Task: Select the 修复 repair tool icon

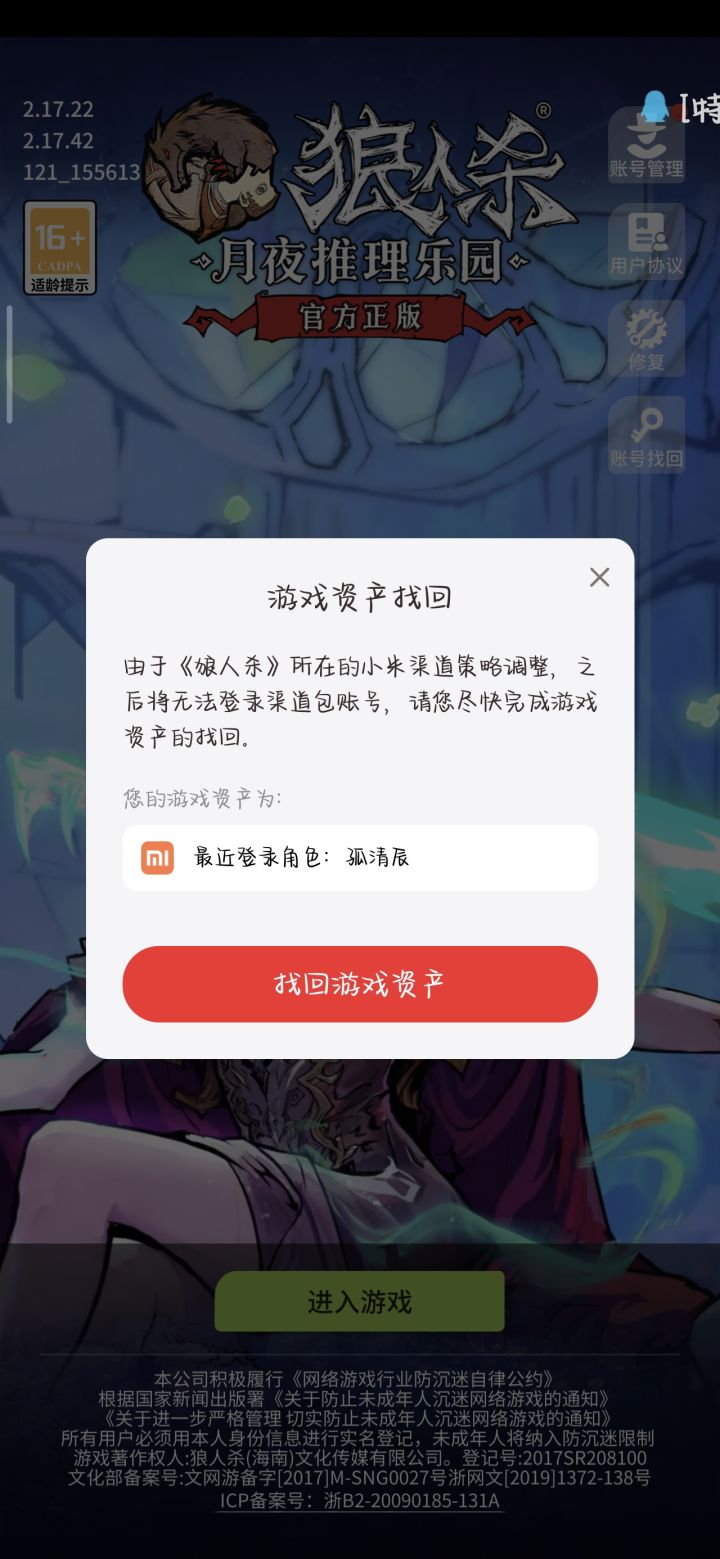Action: point(646,338)
